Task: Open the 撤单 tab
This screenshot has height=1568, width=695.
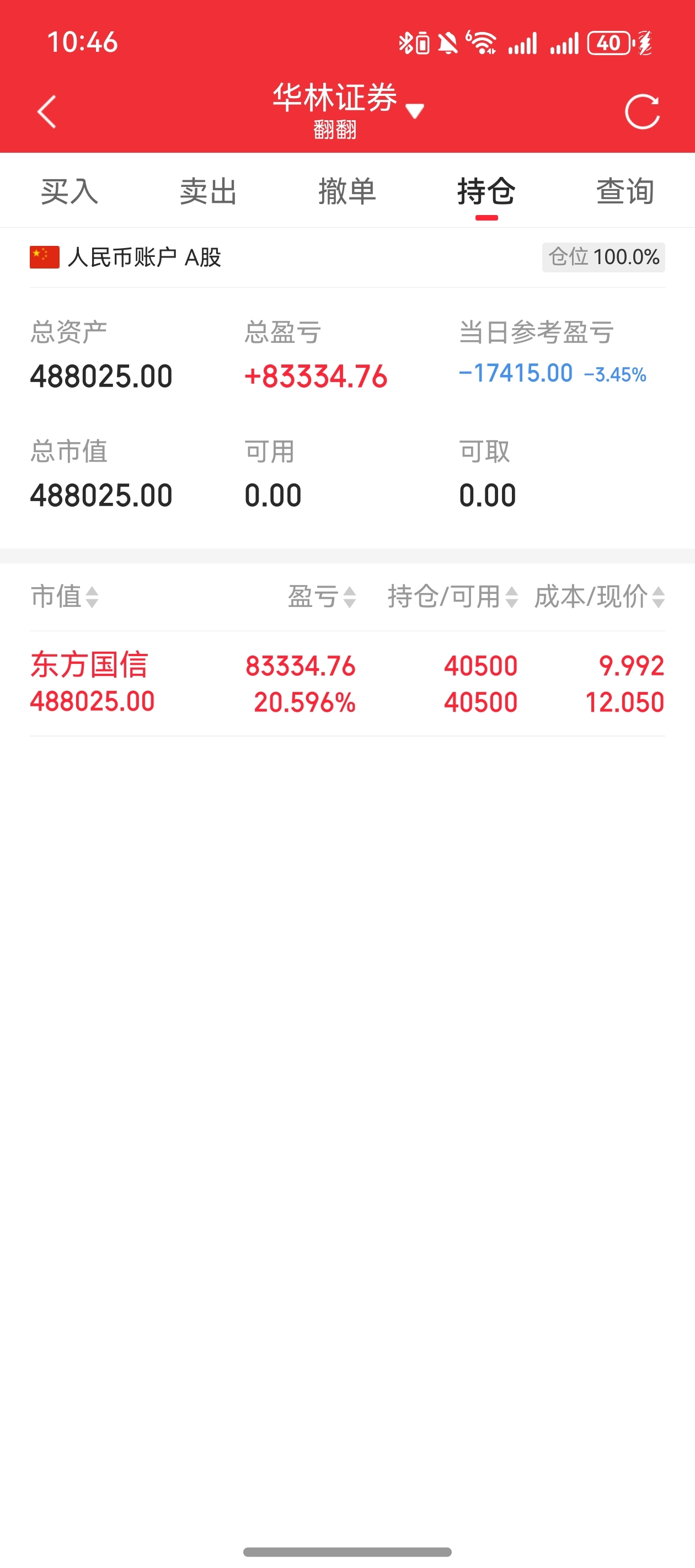Action: 347,191
